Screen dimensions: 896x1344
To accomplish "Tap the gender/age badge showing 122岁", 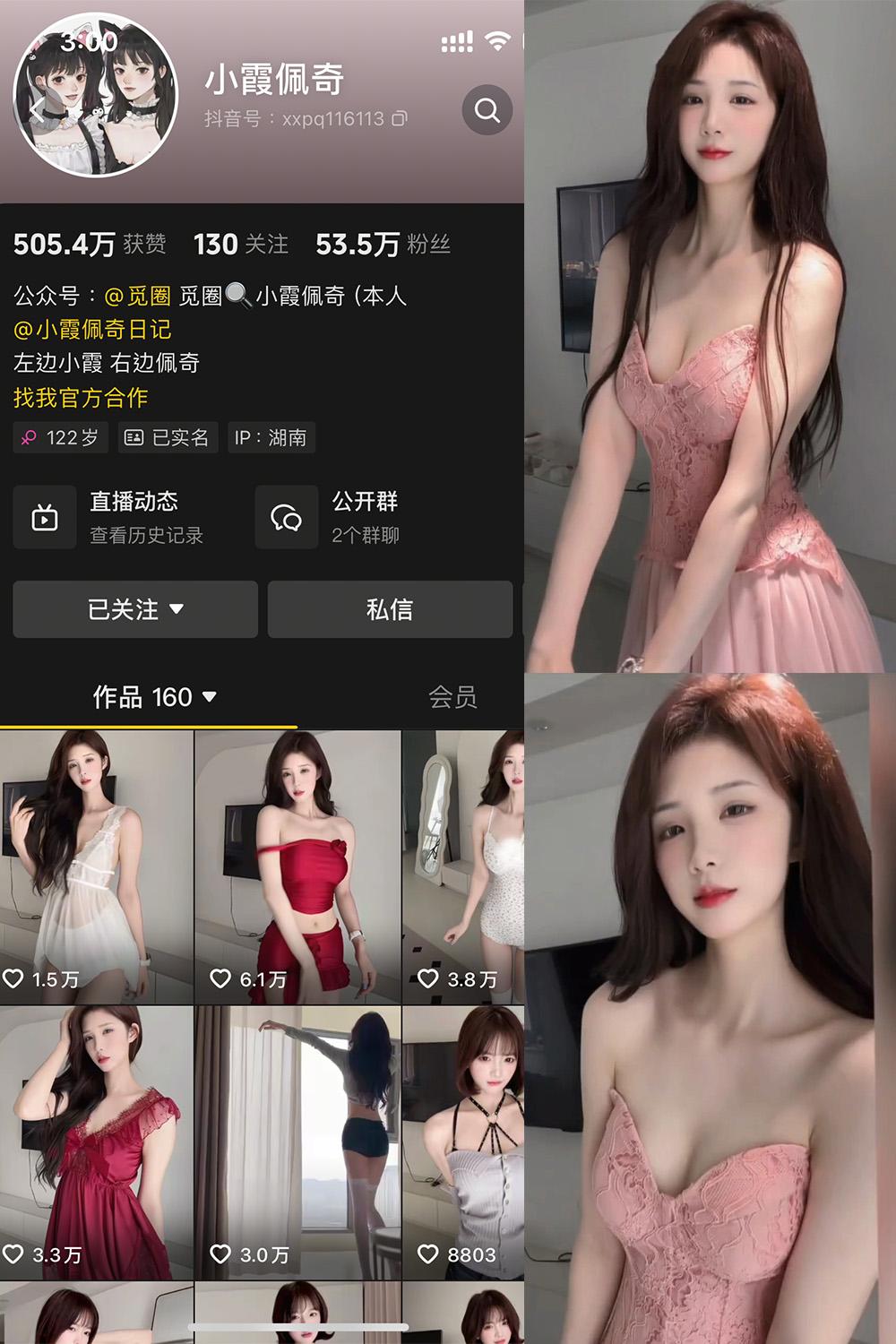I will click(x=59, y=437).
